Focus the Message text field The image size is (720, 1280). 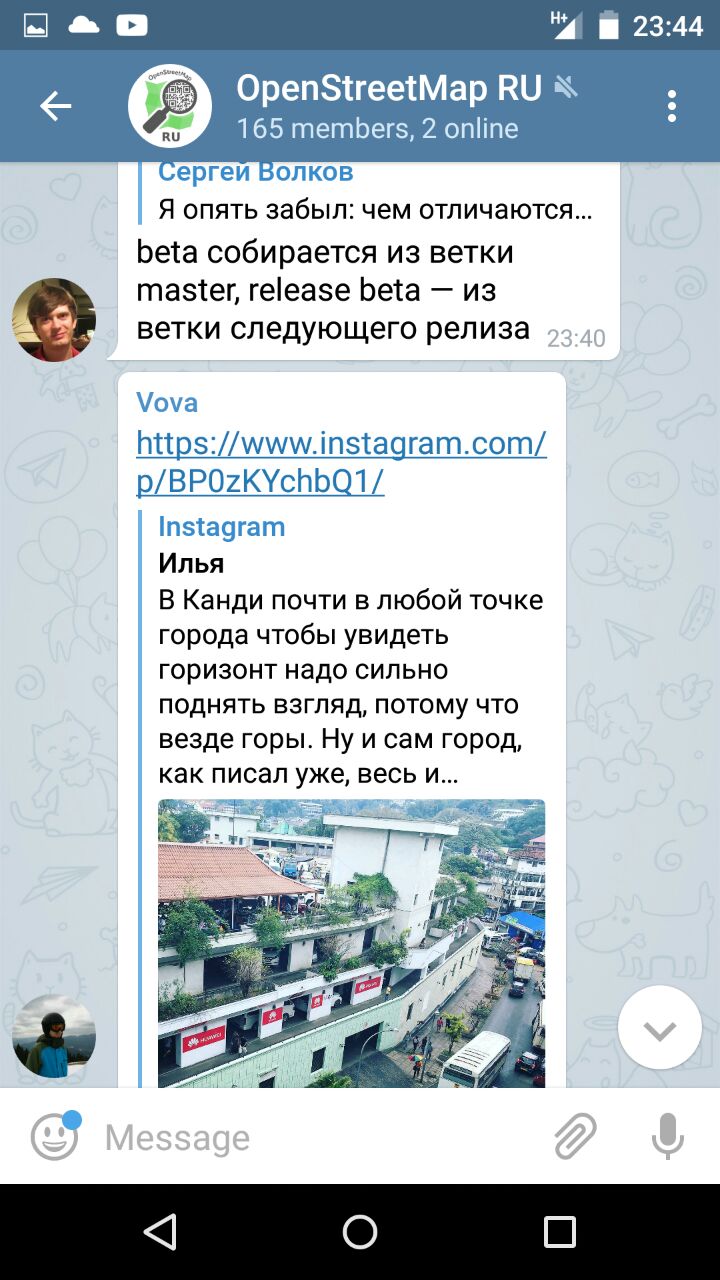[320, 1137]
